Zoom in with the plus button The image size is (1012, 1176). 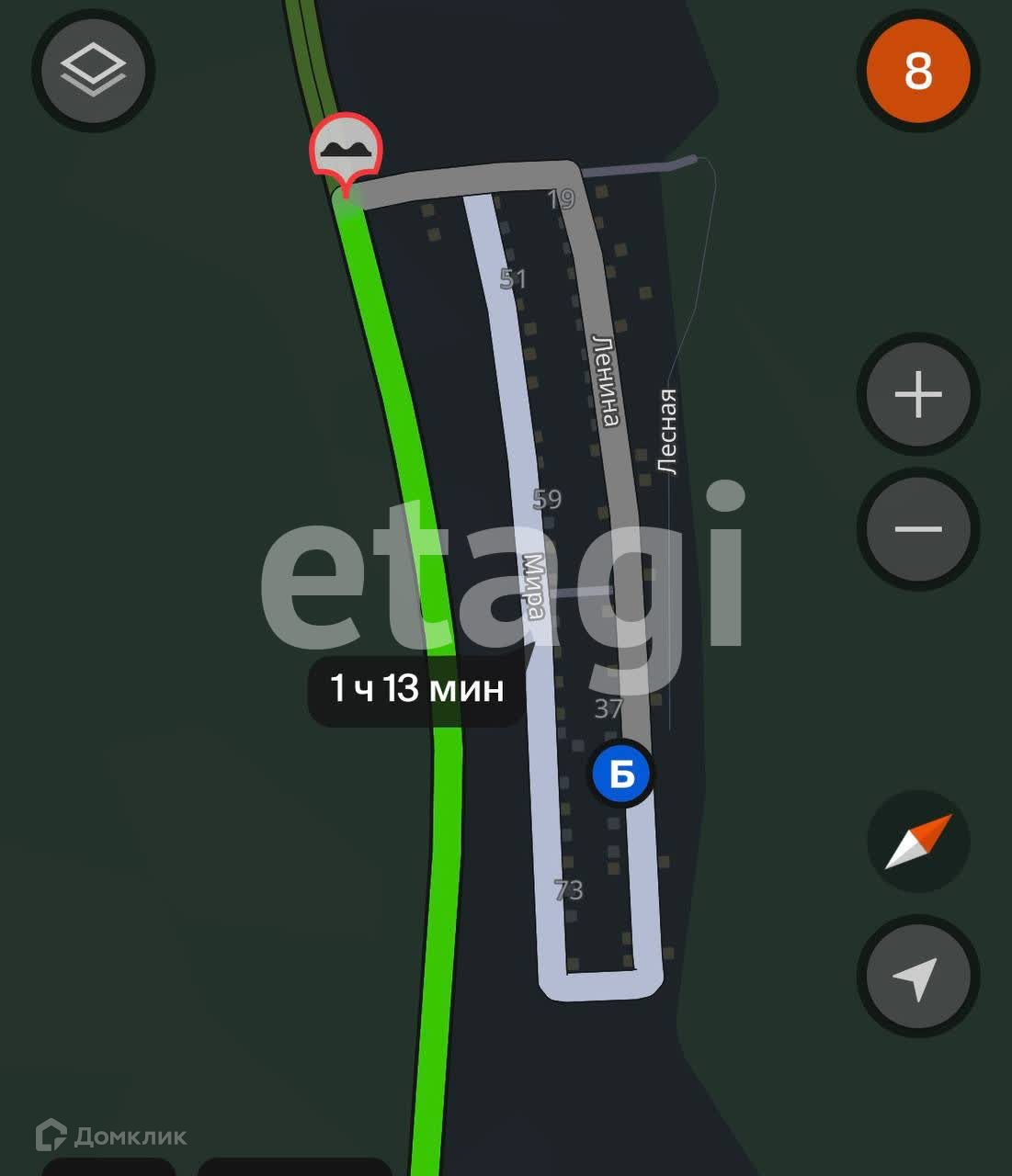(x=918, y=395)
